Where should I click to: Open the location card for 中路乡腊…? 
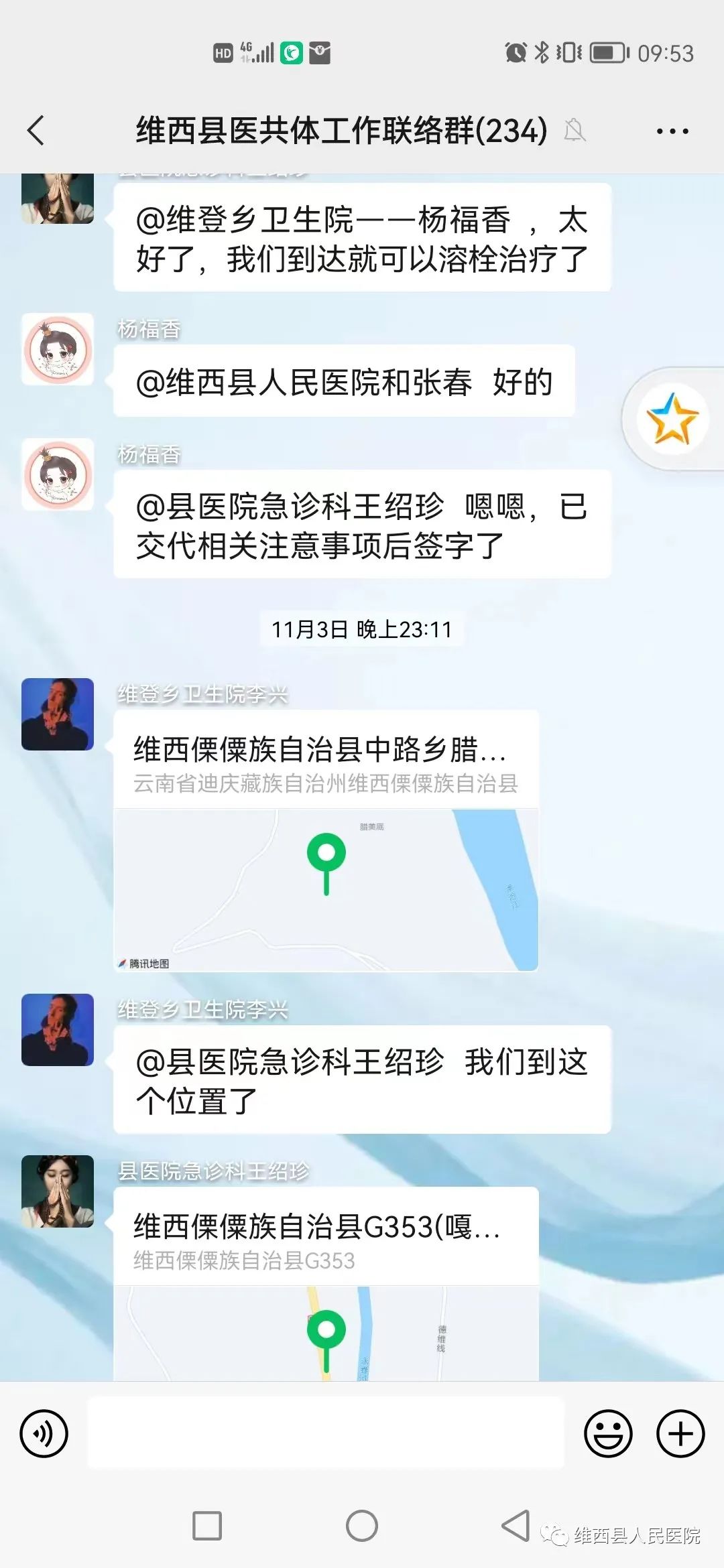[326, 840]
